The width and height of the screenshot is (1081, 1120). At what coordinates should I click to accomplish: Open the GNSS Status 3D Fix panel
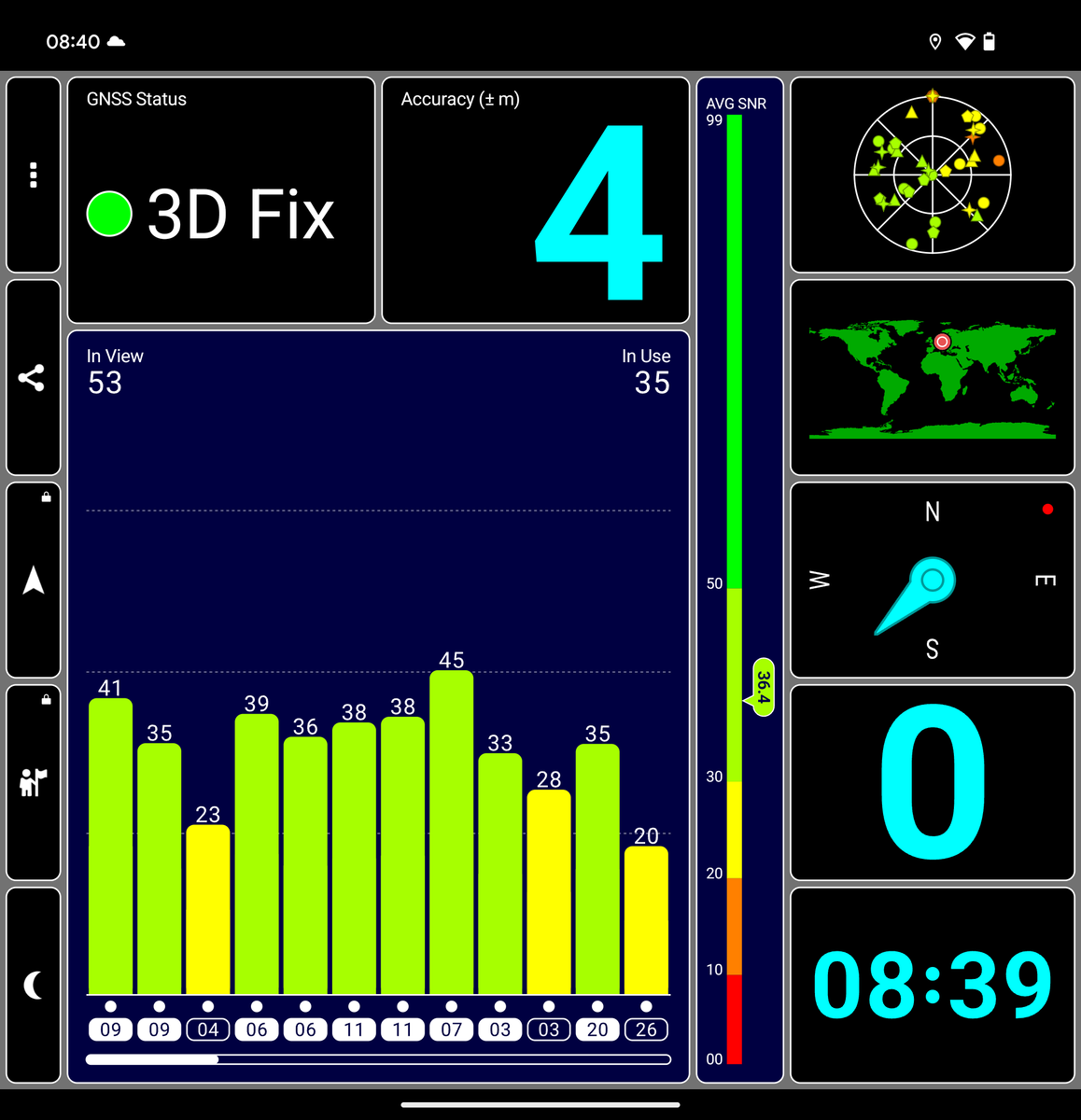[x=221, y=201]
